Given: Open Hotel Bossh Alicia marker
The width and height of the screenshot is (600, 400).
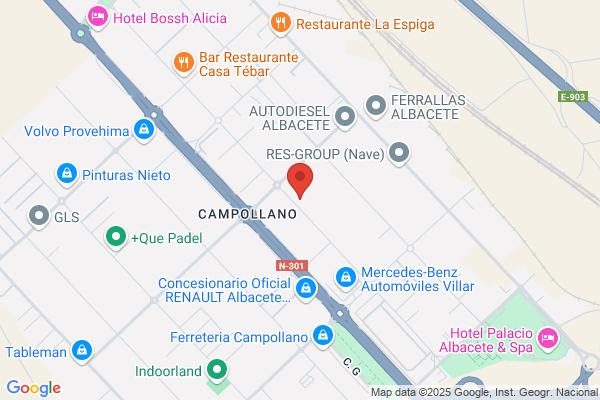Looking at the screenshot, I should [x=98, y=17].
